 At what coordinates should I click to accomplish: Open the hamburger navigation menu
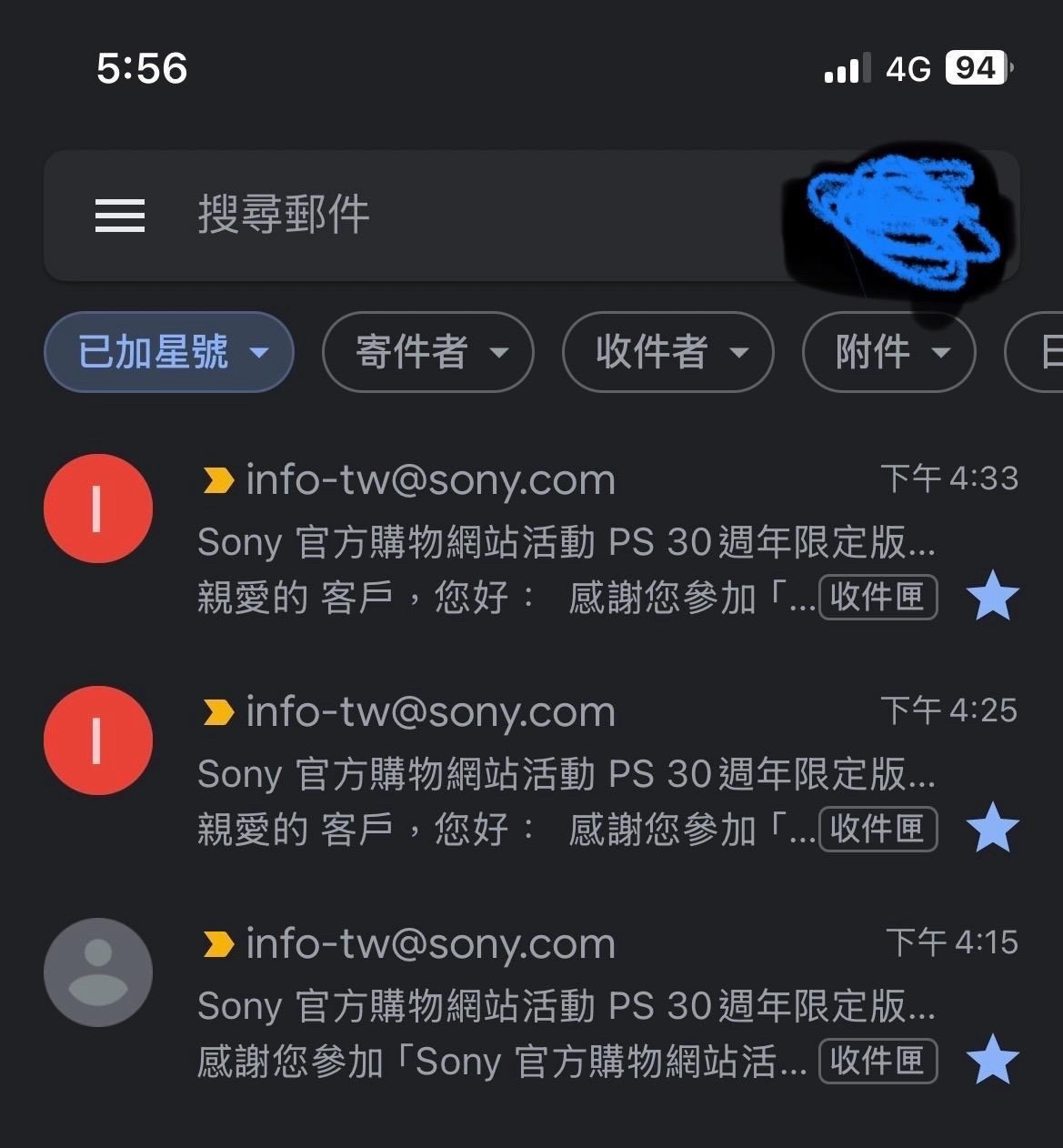120,216
